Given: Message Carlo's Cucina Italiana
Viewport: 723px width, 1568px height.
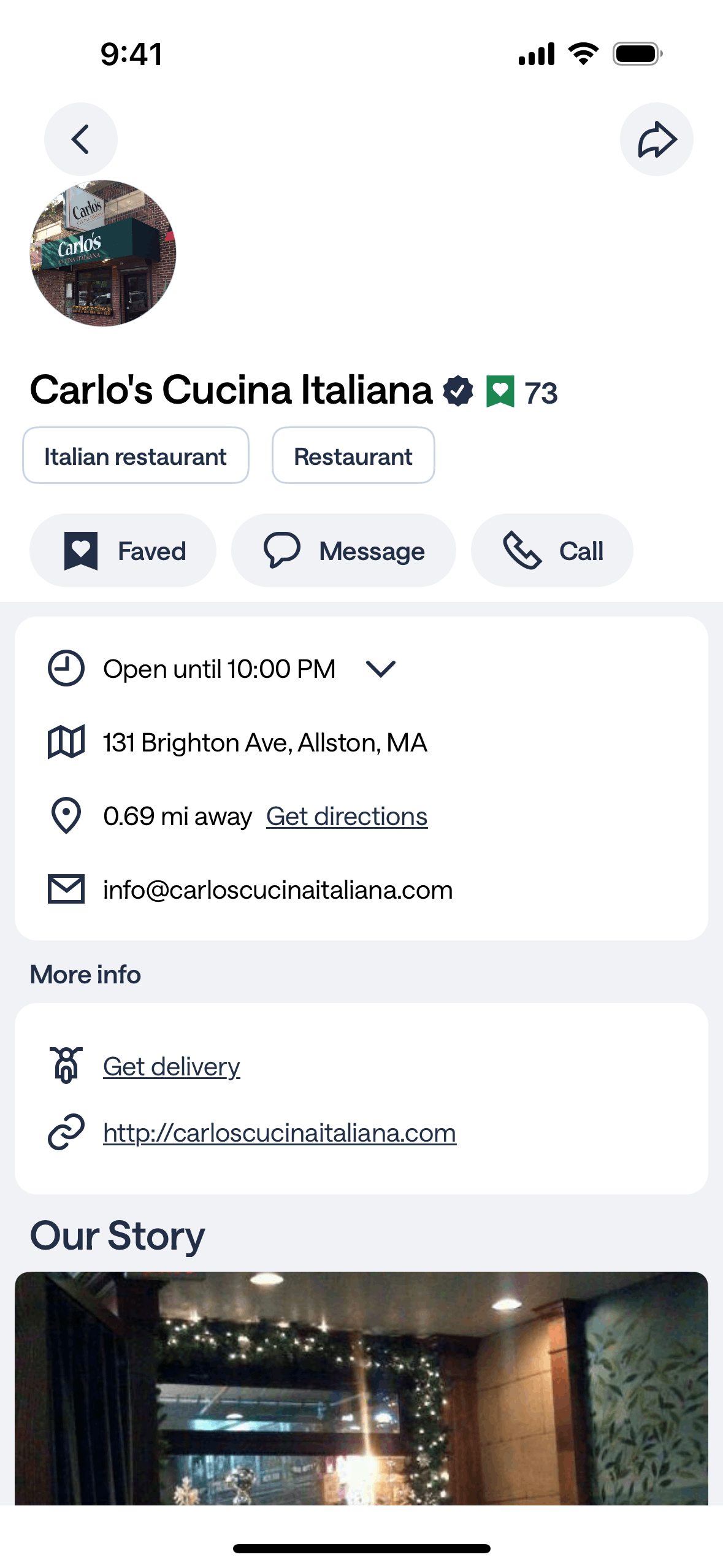Looking at the screenshot, I should tap(343, 550).
